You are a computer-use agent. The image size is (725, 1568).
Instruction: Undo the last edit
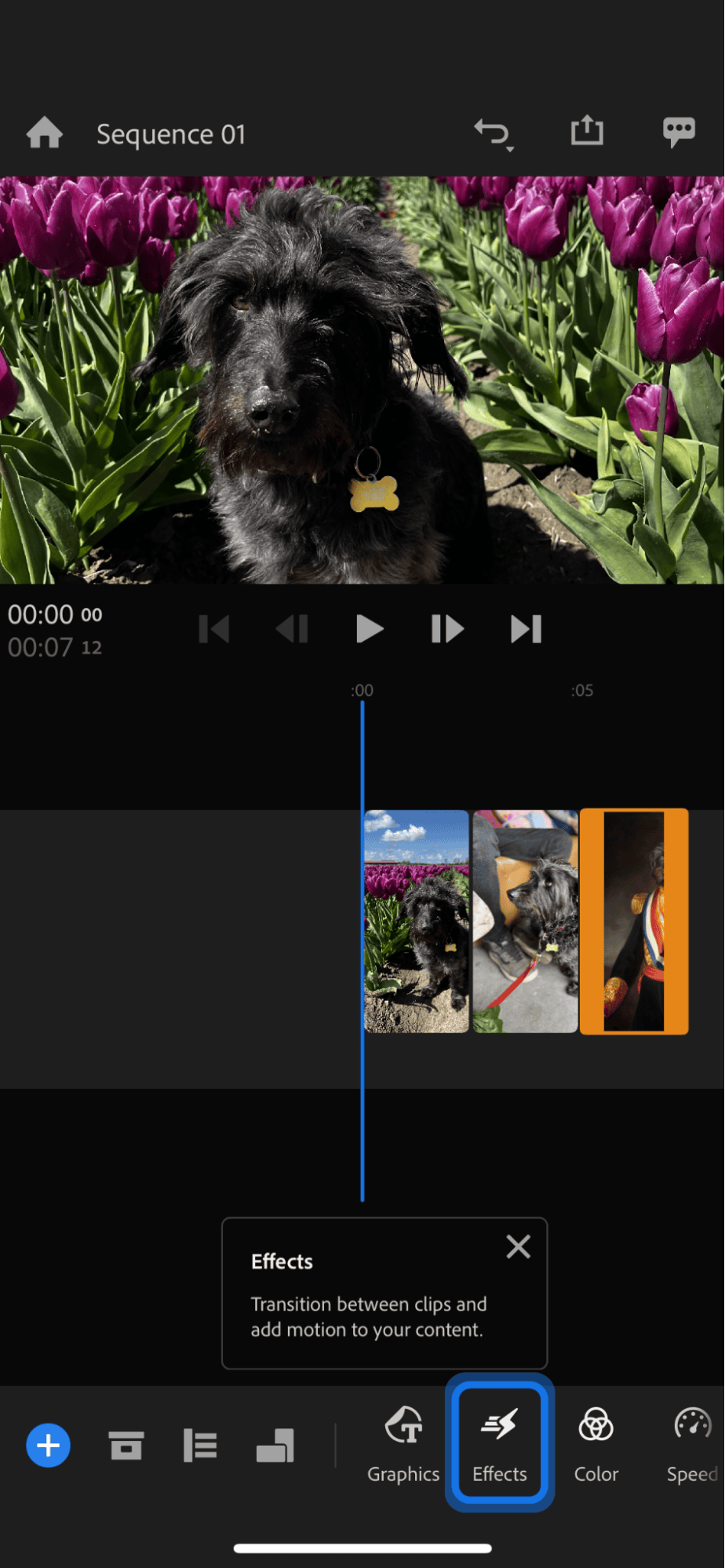[494, 133]
